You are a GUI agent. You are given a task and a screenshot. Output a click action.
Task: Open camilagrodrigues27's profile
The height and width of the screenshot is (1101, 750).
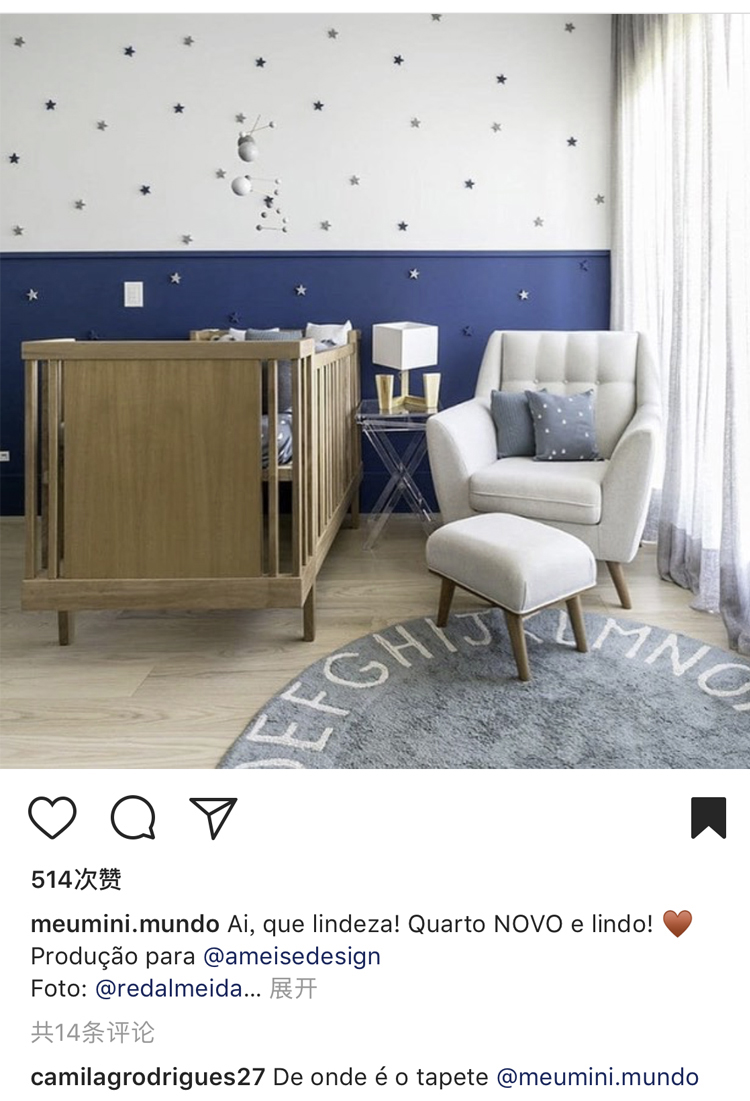[x=148, y=1077]
